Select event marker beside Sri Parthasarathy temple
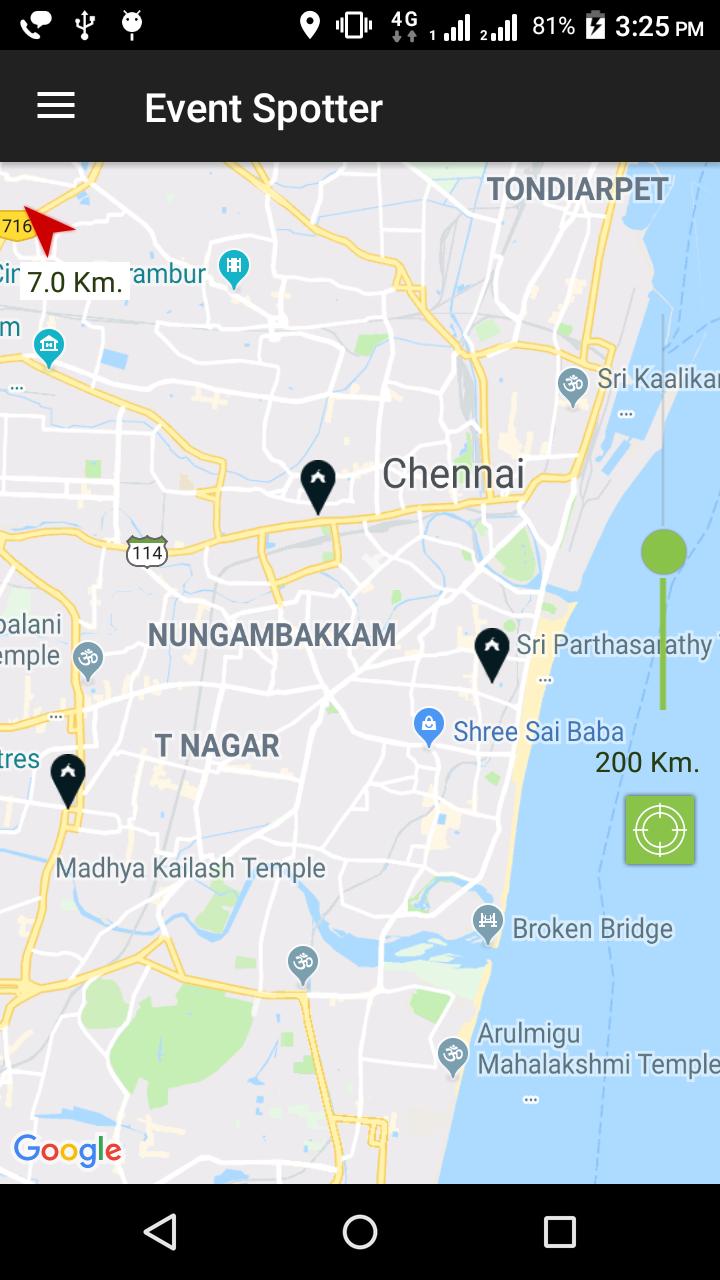Image resolution: width=720 pixels, height=1280 pixels. click(x=492, y=654)
